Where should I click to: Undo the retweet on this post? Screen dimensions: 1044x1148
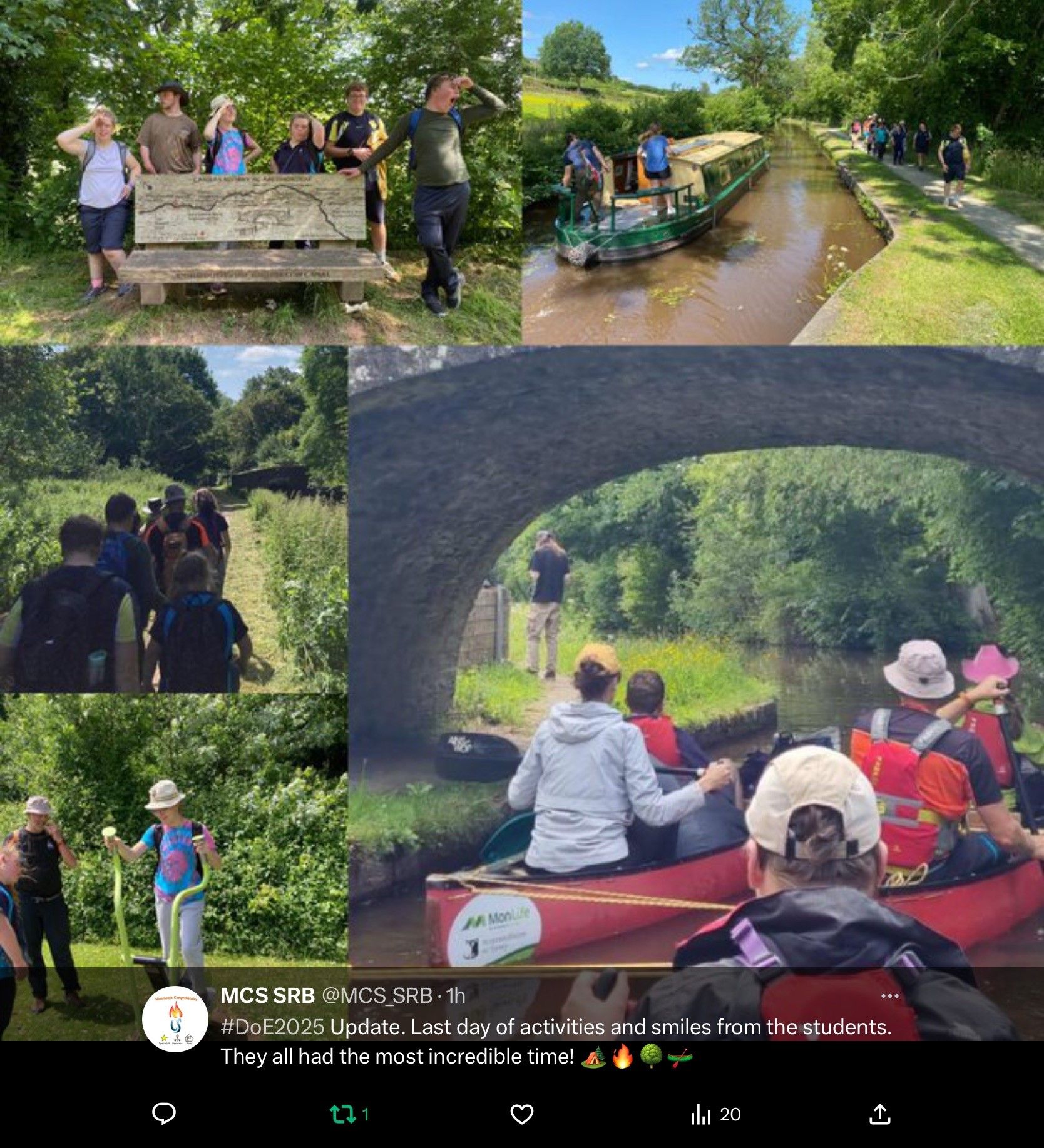tap(343, 1114)
